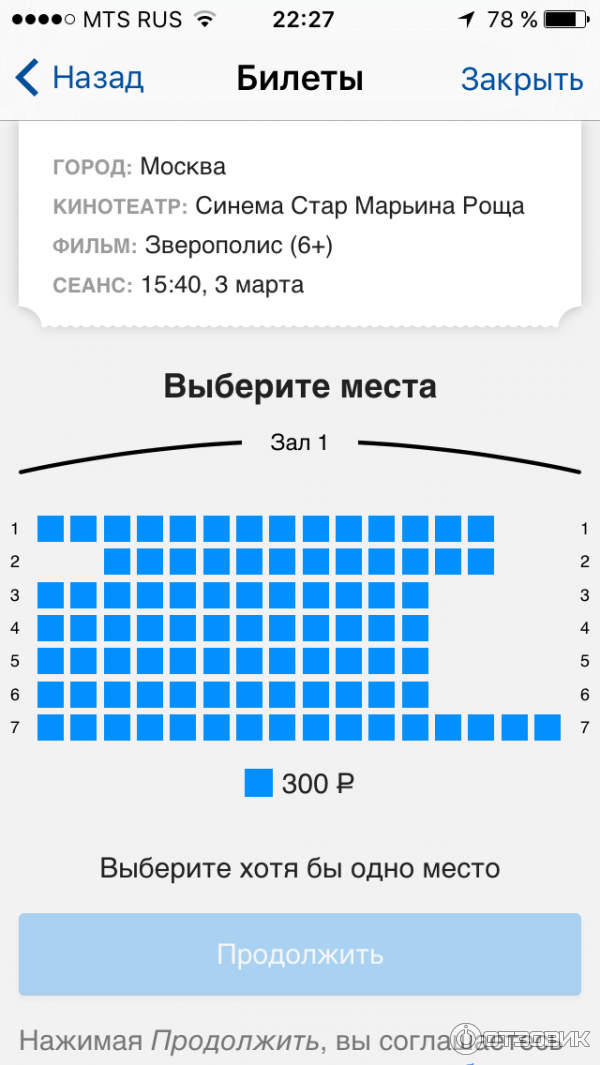Select the last seat in row 7
The width and height of the screenshot is (600, 1065).
(x=547, y=727)
